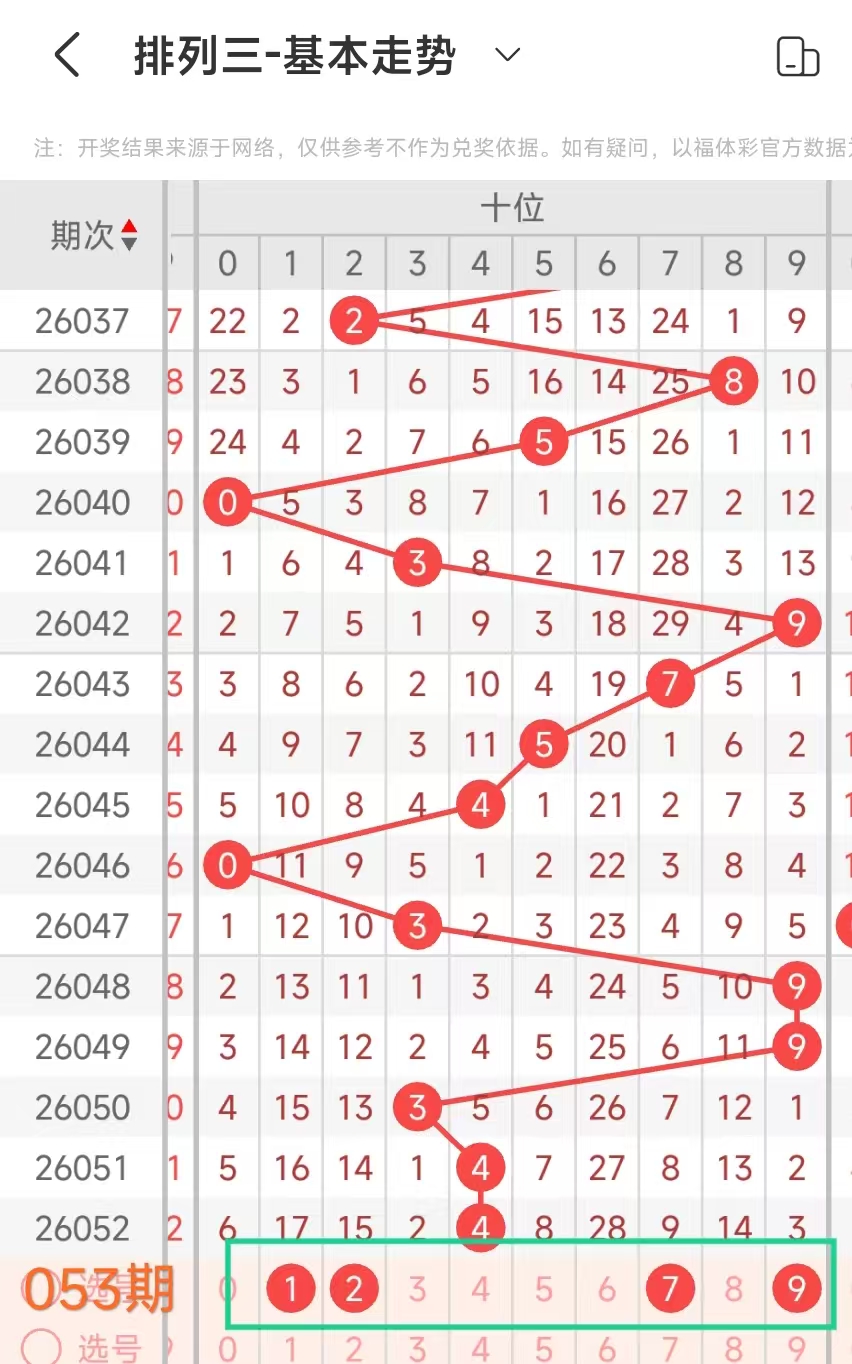Open details for period 26037
Image resolution: width=852 pixels, height=1364 pixels.
pos(81,320)
